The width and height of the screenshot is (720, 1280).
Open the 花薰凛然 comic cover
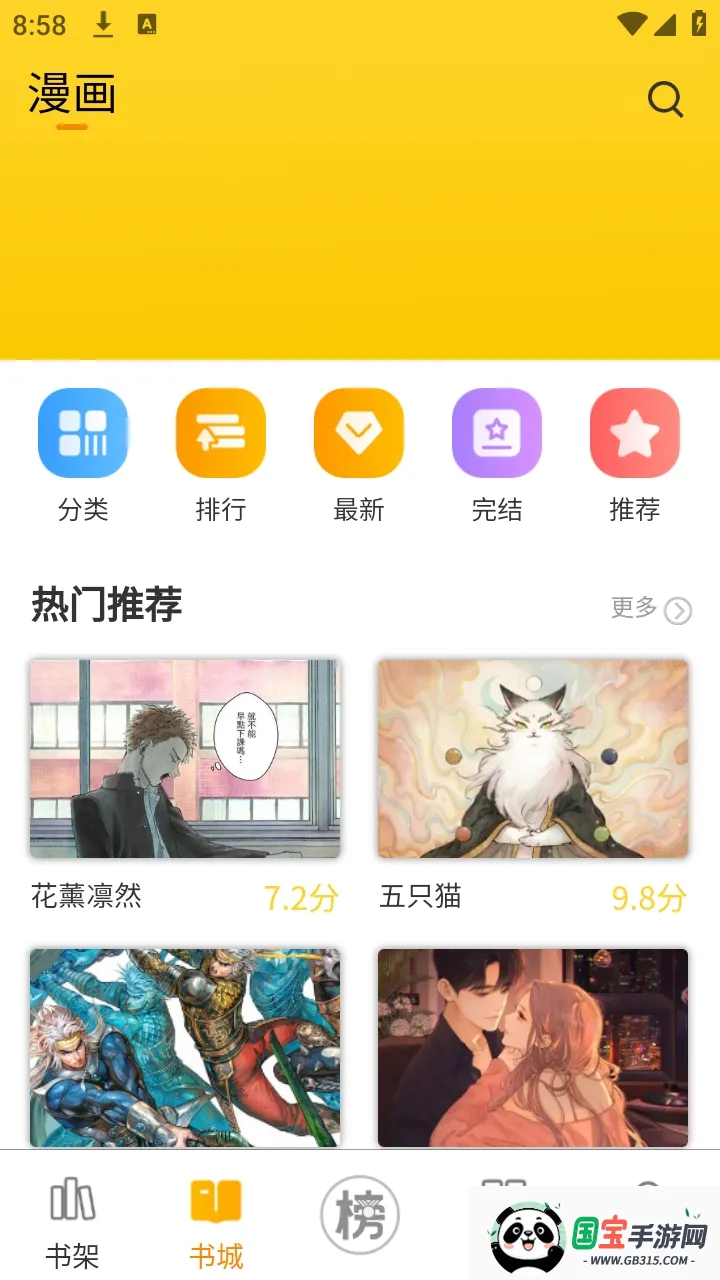[186, 758]
